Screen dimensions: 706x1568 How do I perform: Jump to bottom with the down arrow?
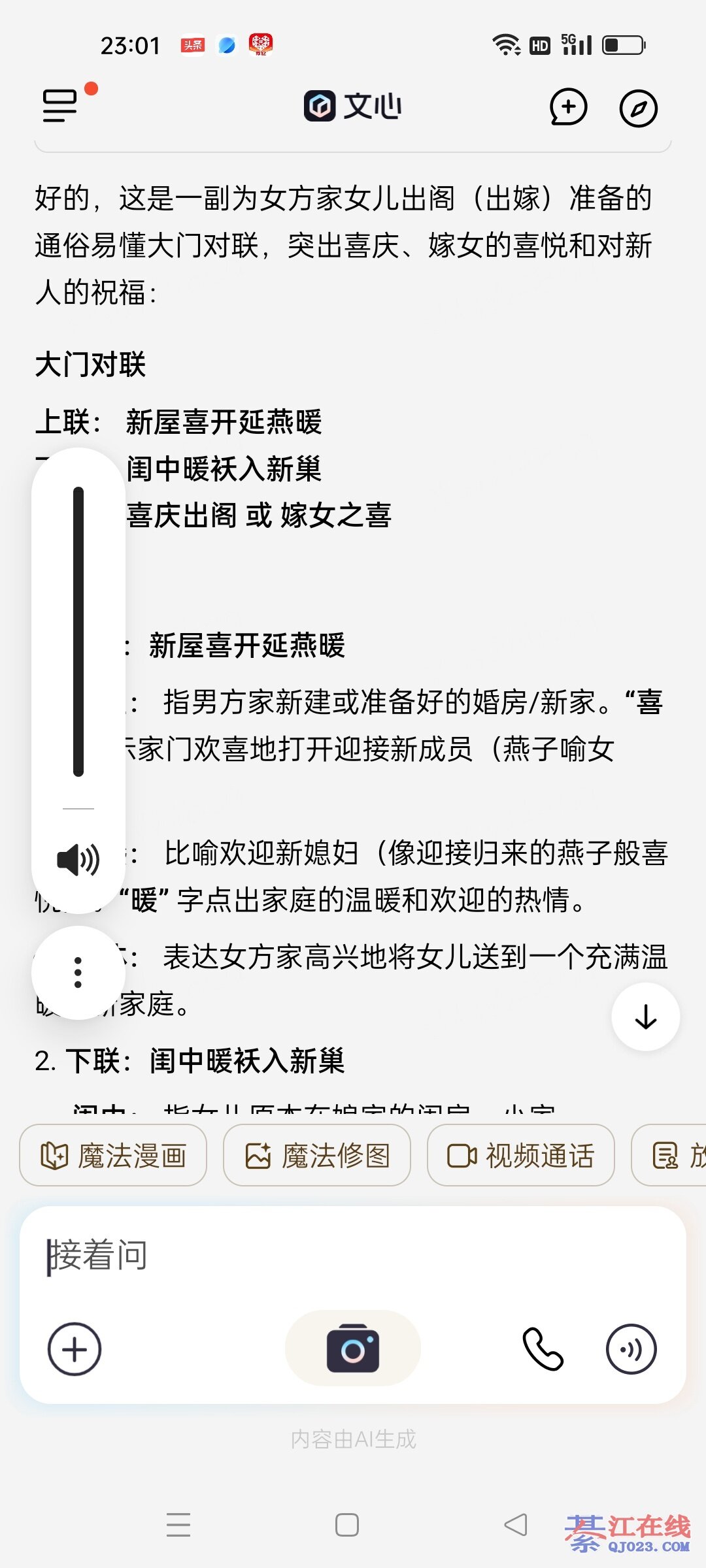(646, 1017)
